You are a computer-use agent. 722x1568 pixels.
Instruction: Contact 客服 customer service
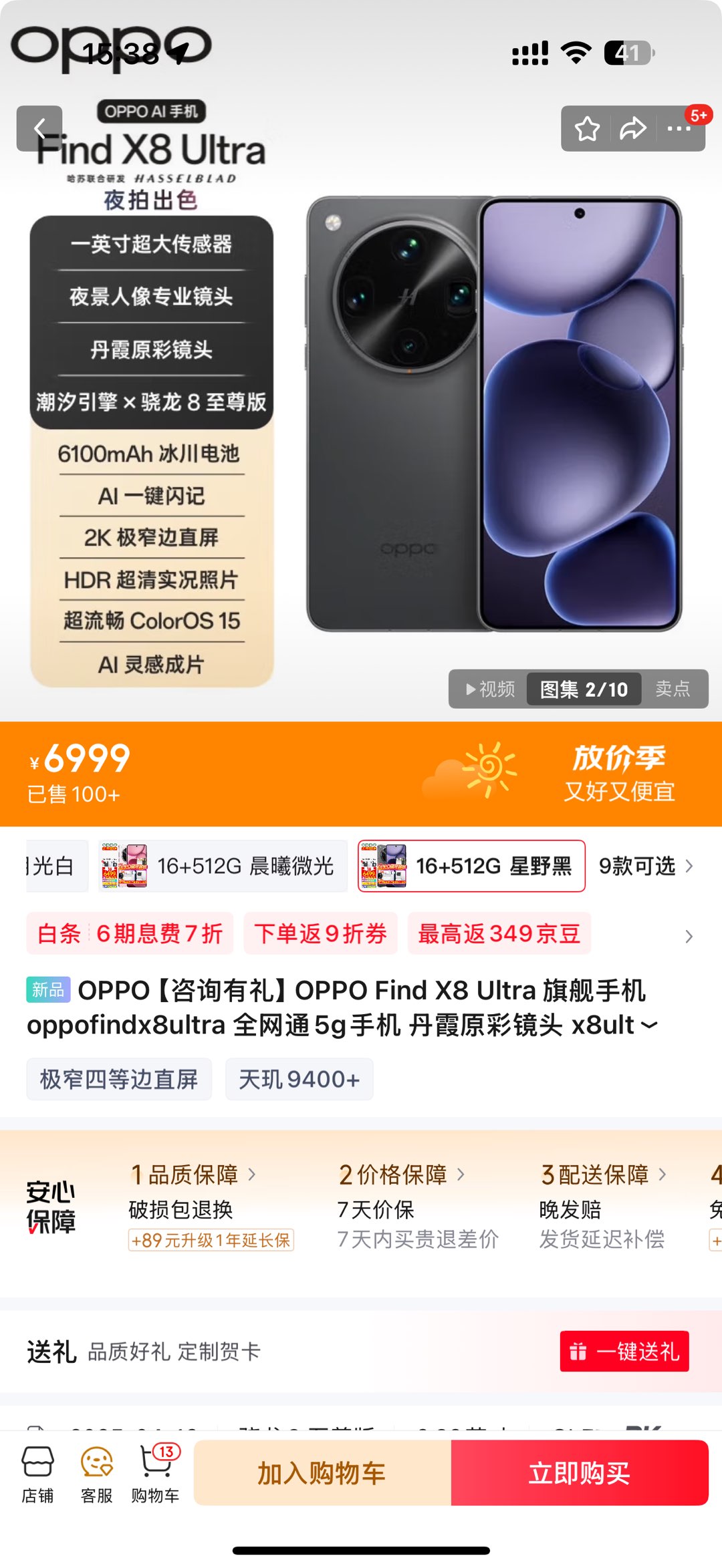[96, 1473]
